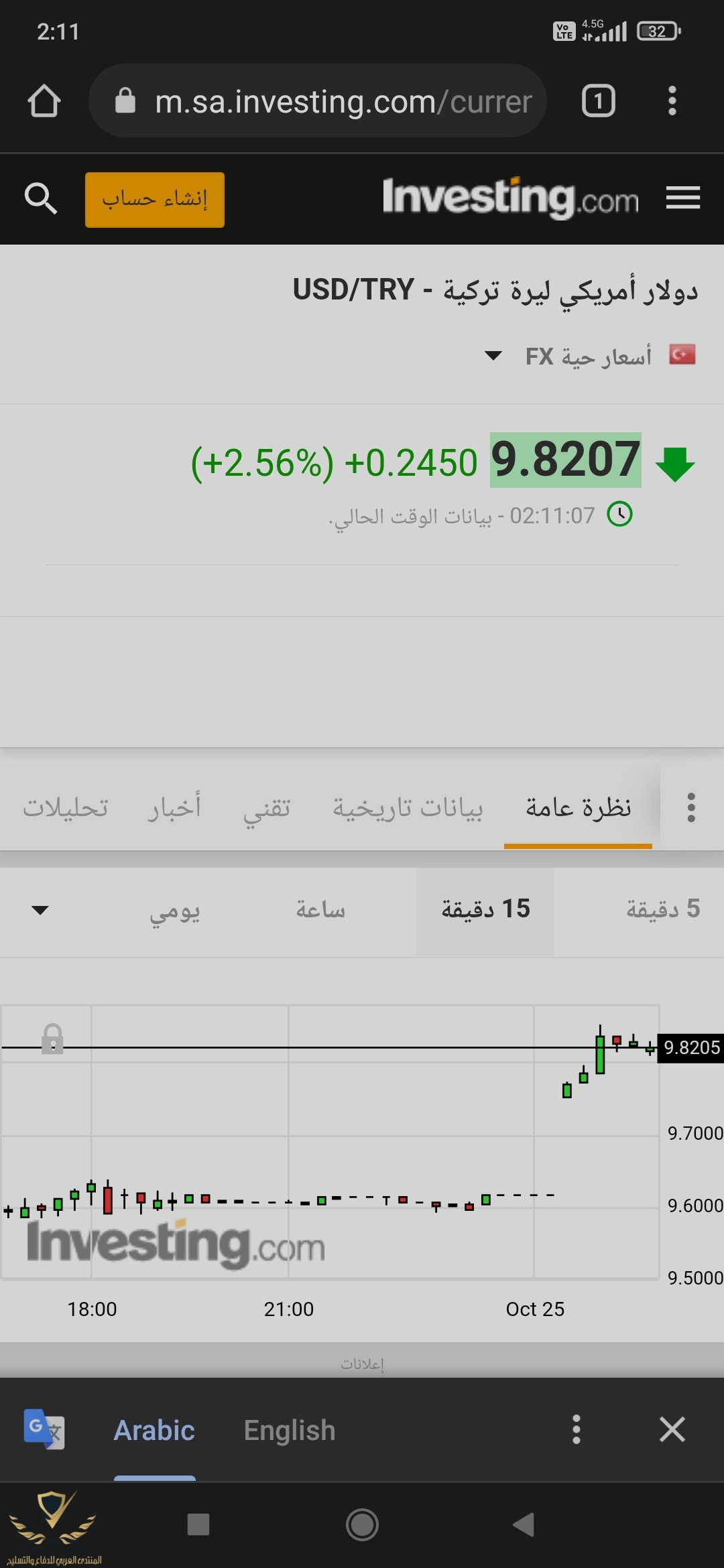Open the Chrome home page button
The image size is (724, 1568).
tap(44, 101)
